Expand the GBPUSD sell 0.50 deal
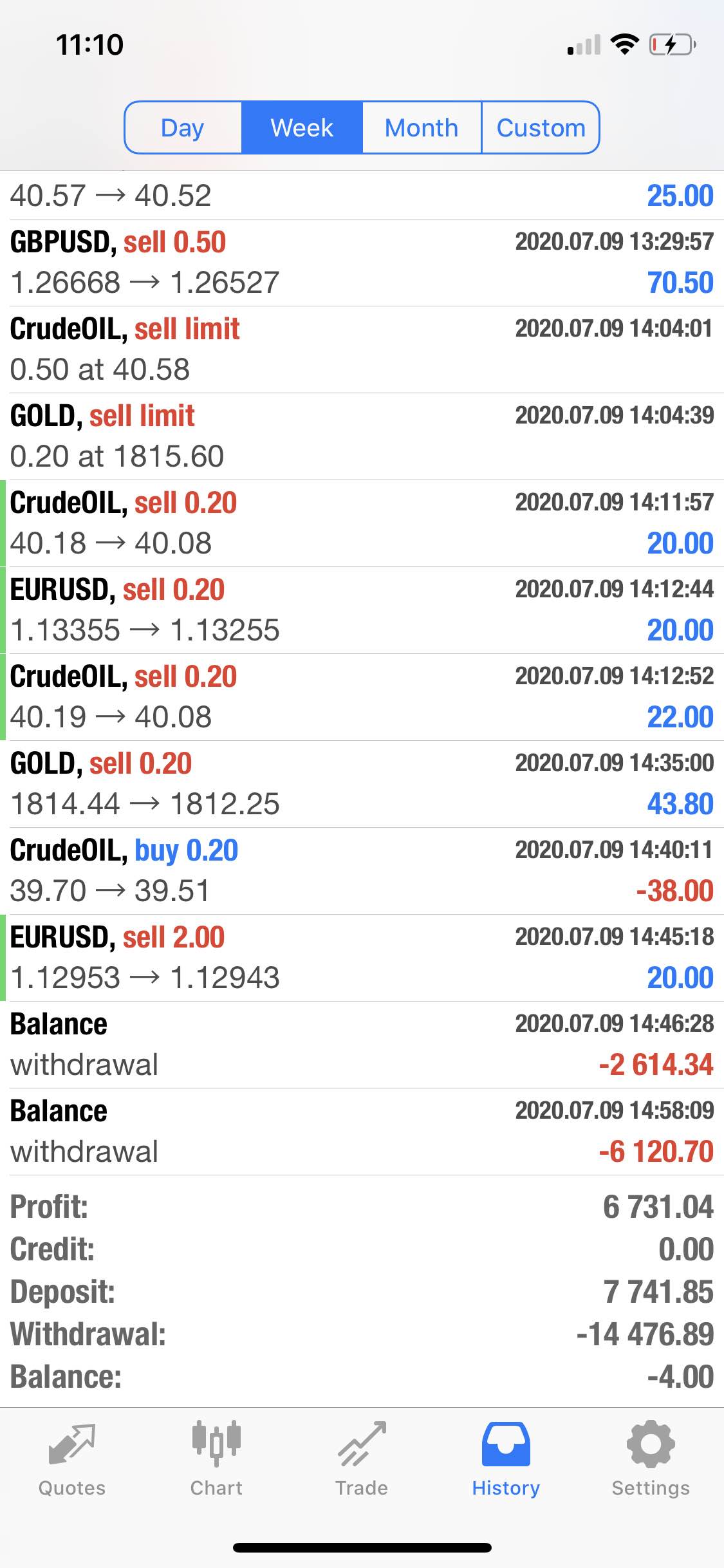This screenshot has height=1568, width=724. [362, 263]
